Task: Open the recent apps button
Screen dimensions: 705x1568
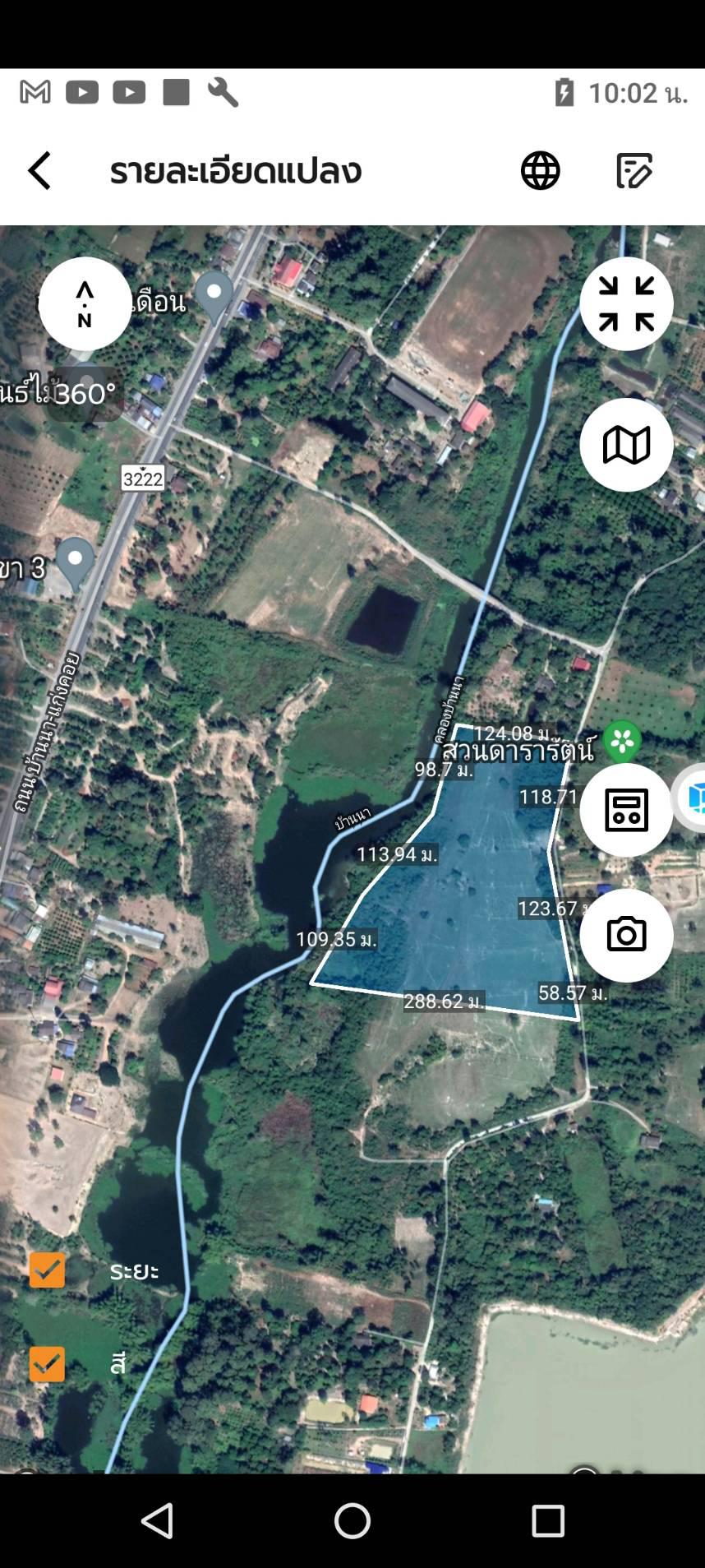Action: [x=547, y=1521]
